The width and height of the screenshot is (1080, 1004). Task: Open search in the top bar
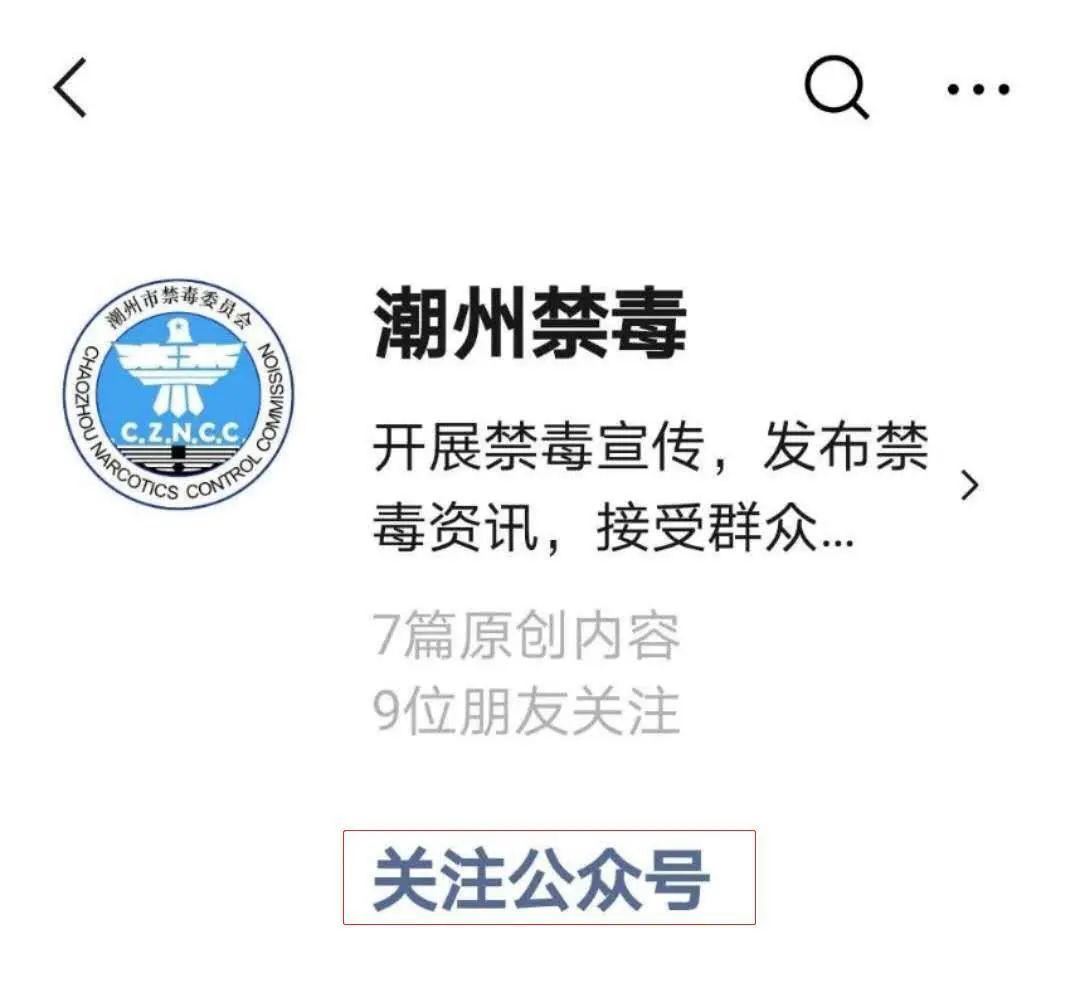point(837,88)
